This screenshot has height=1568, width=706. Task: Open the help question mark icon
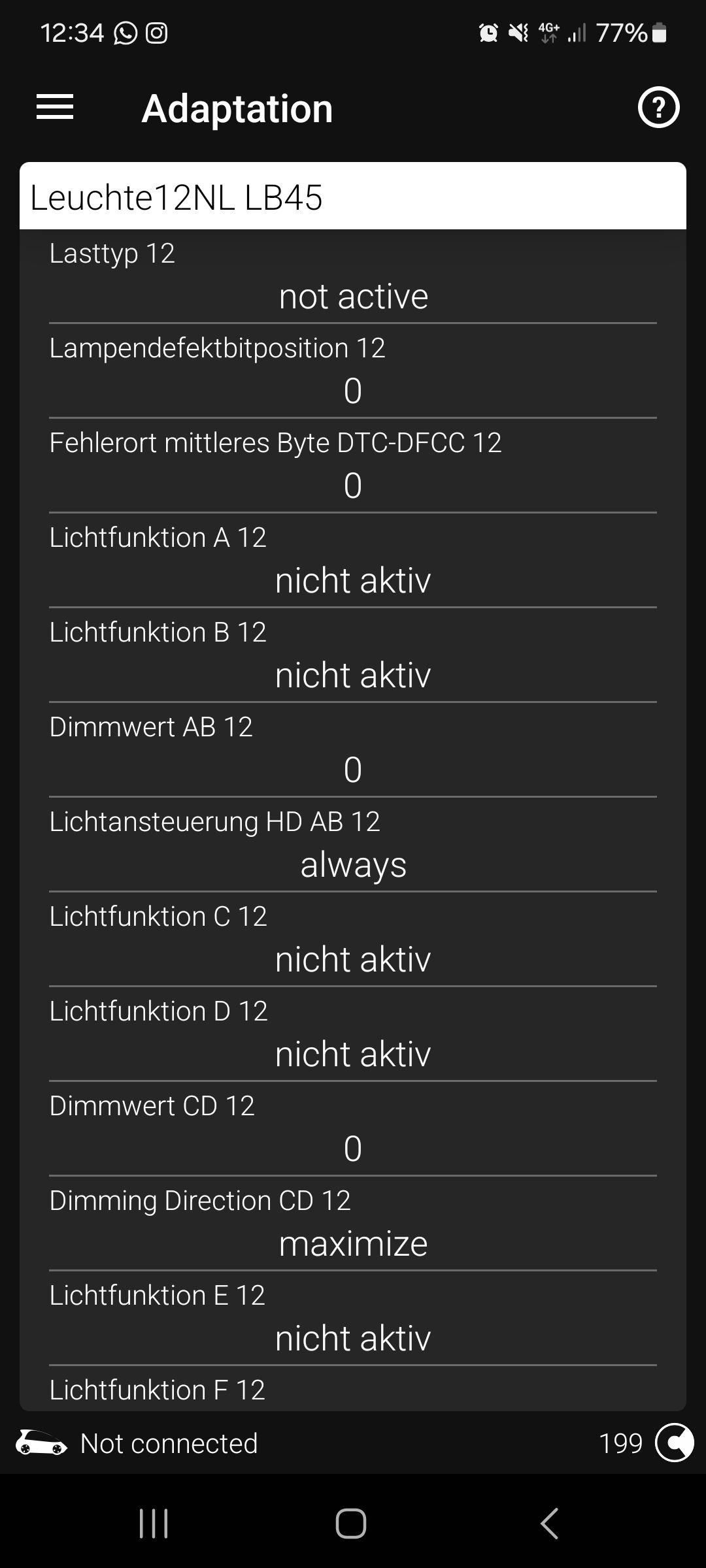(x=658, y=108)
